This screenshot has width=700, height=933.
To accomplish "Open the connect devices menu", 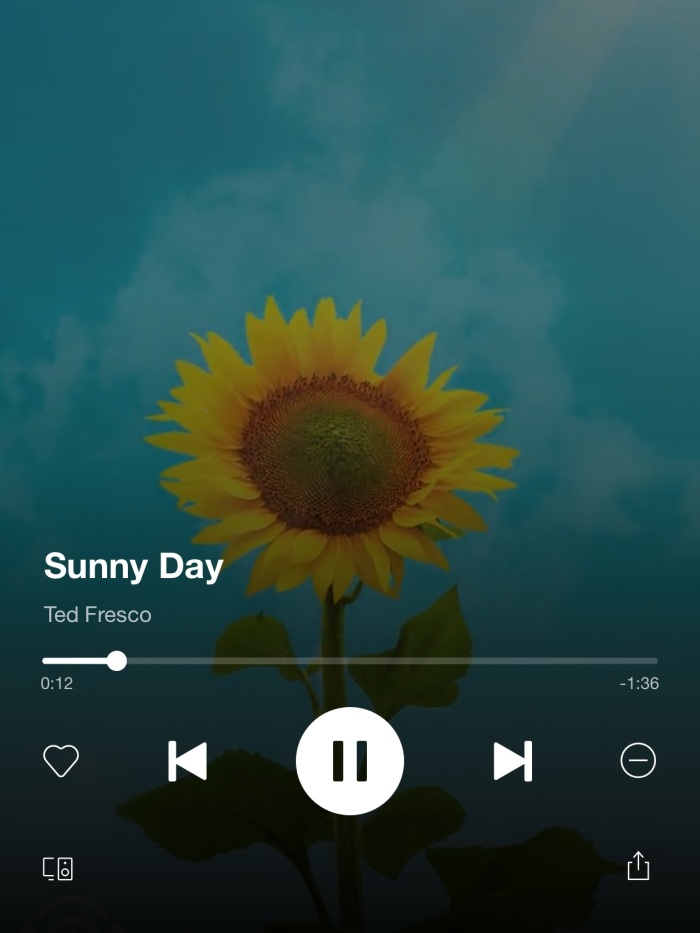I will click(x=58, y=868).
